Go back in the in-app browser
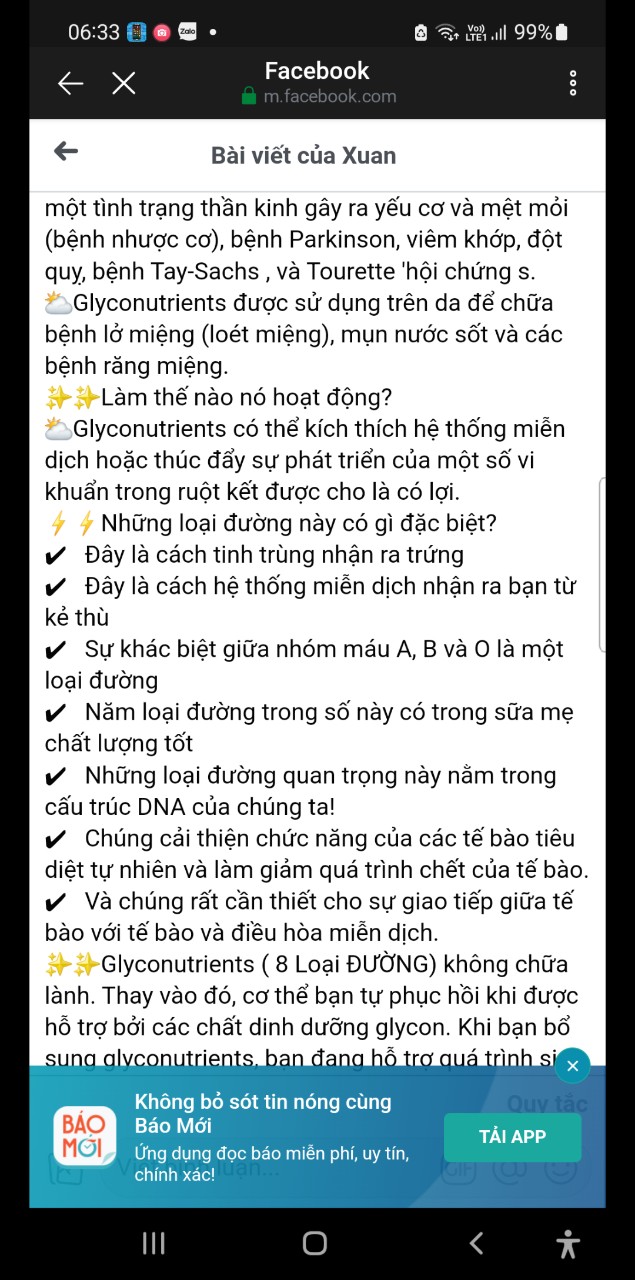This screenshot has height=1280, width=635. point(70,83)
